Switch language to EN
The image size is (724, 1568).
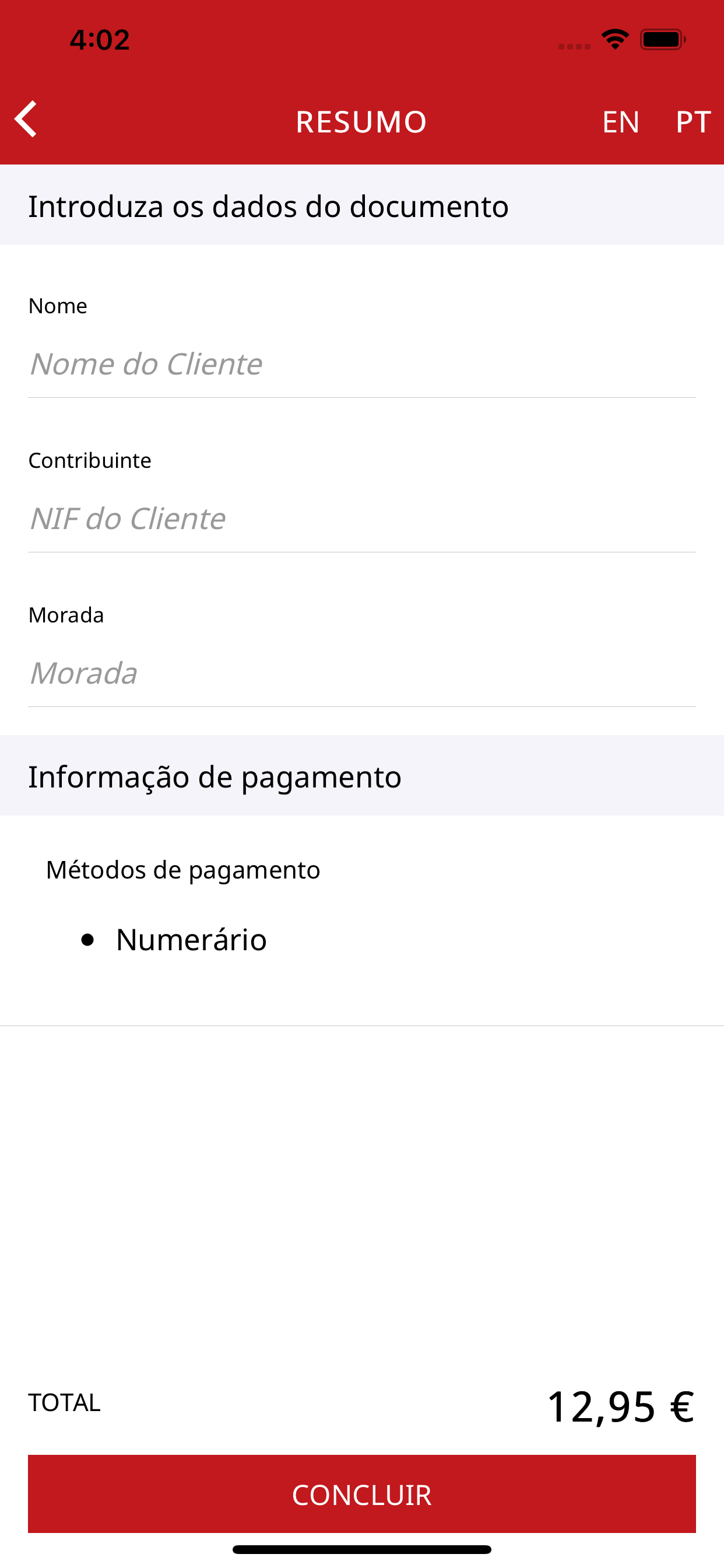tap(621, 122)
